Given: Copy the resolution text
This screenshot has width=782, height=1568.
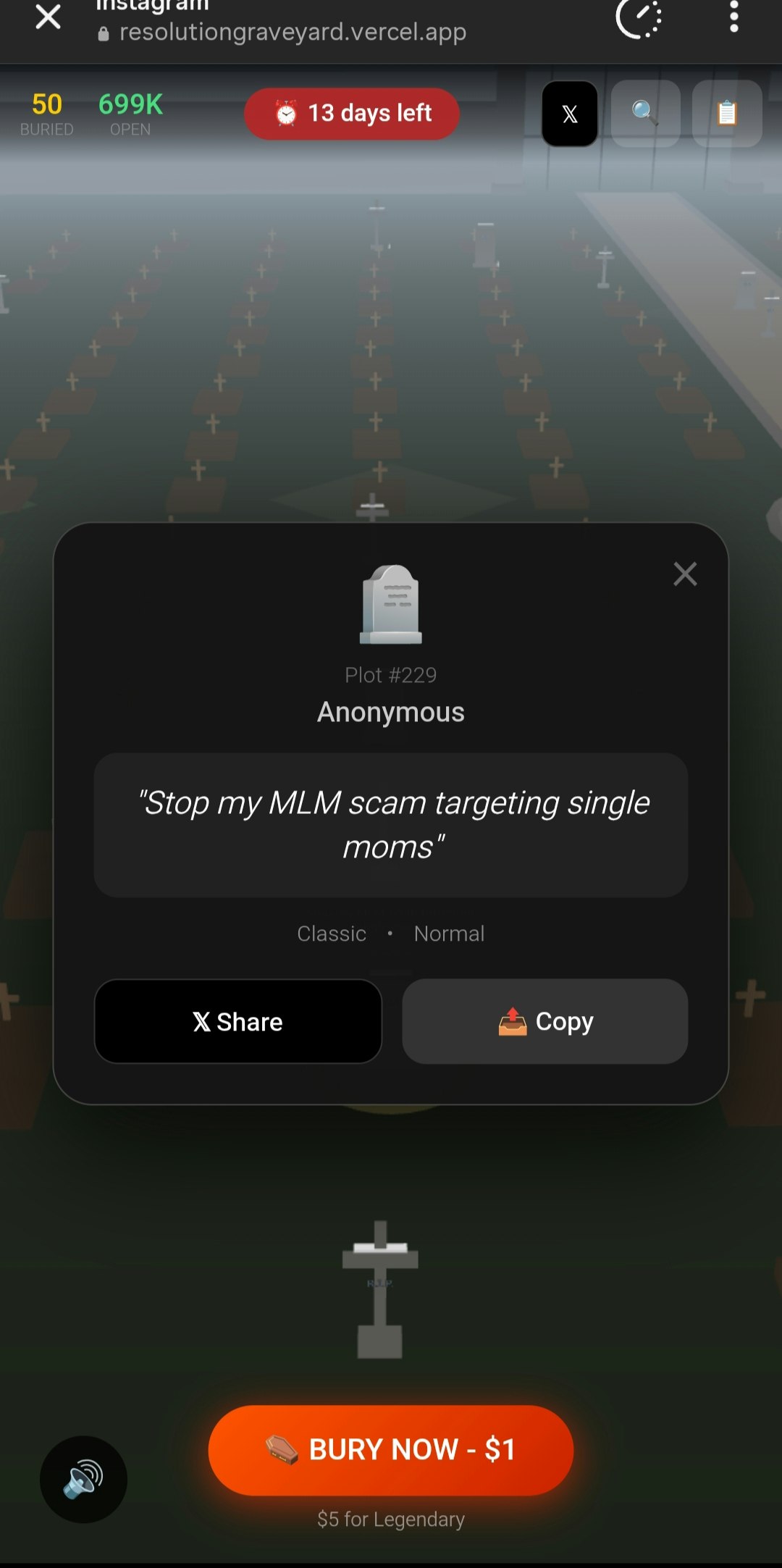Looking at the screenshot, I should (x=545, y=1021).
